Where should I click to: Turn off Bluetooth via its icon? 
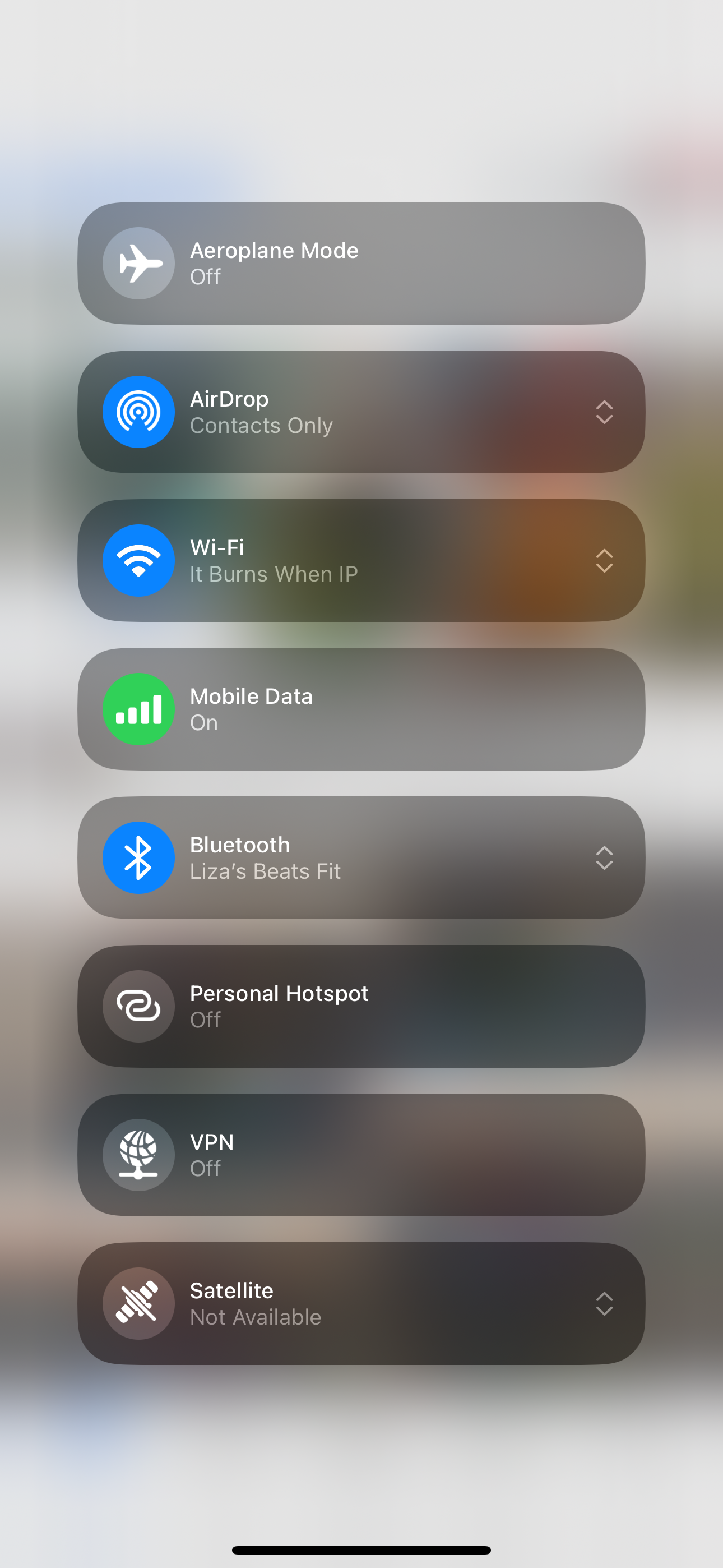coord(139,857)
